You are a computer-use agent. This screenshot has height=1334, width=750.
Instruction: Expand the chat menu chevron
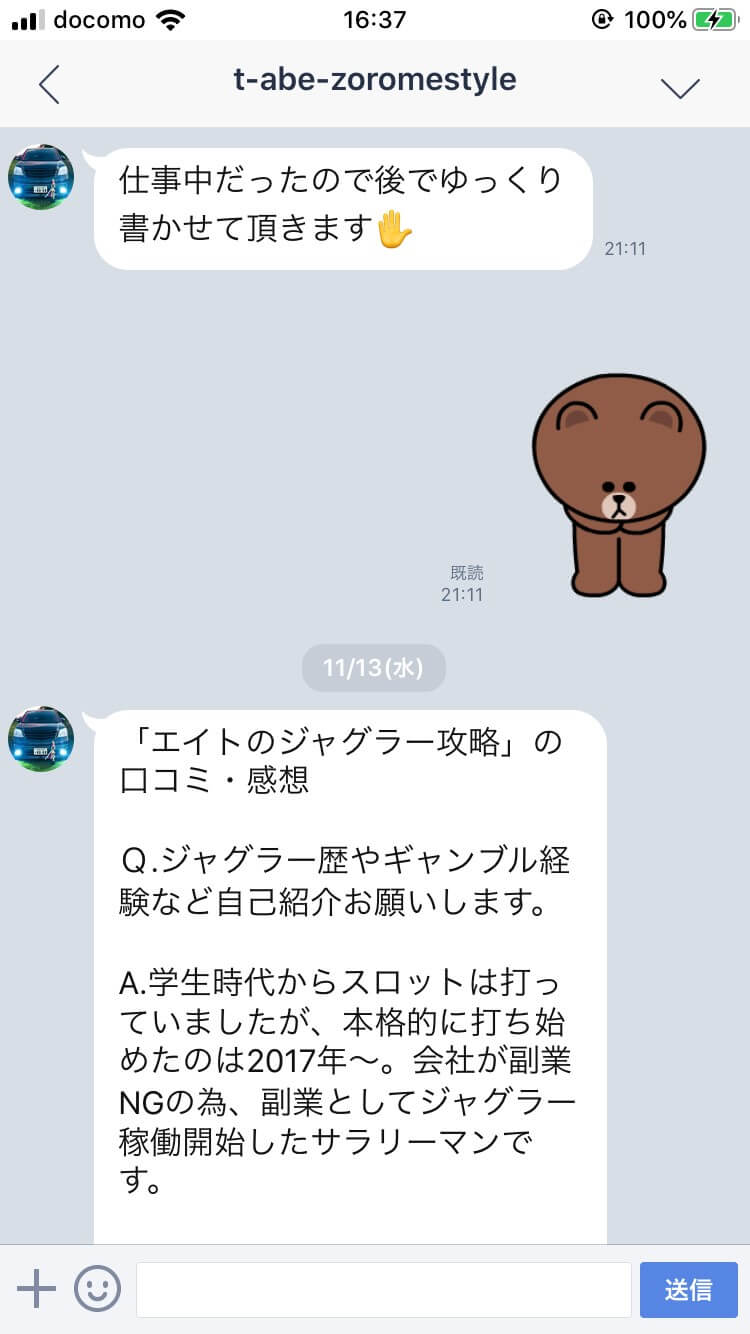pyautogui.click(x=680, y=87)
